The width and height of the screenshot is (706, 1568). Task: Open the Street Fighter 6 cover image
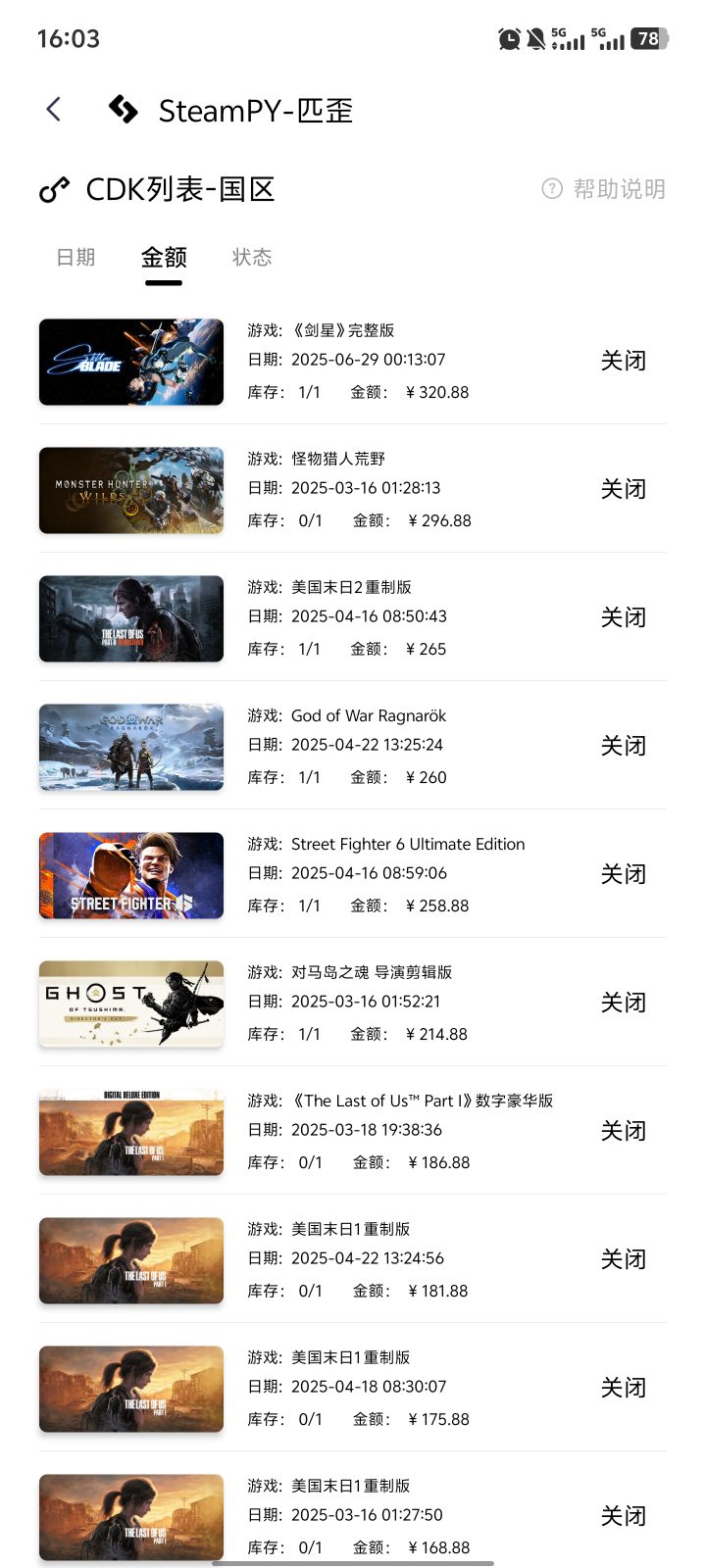(131, 875)
